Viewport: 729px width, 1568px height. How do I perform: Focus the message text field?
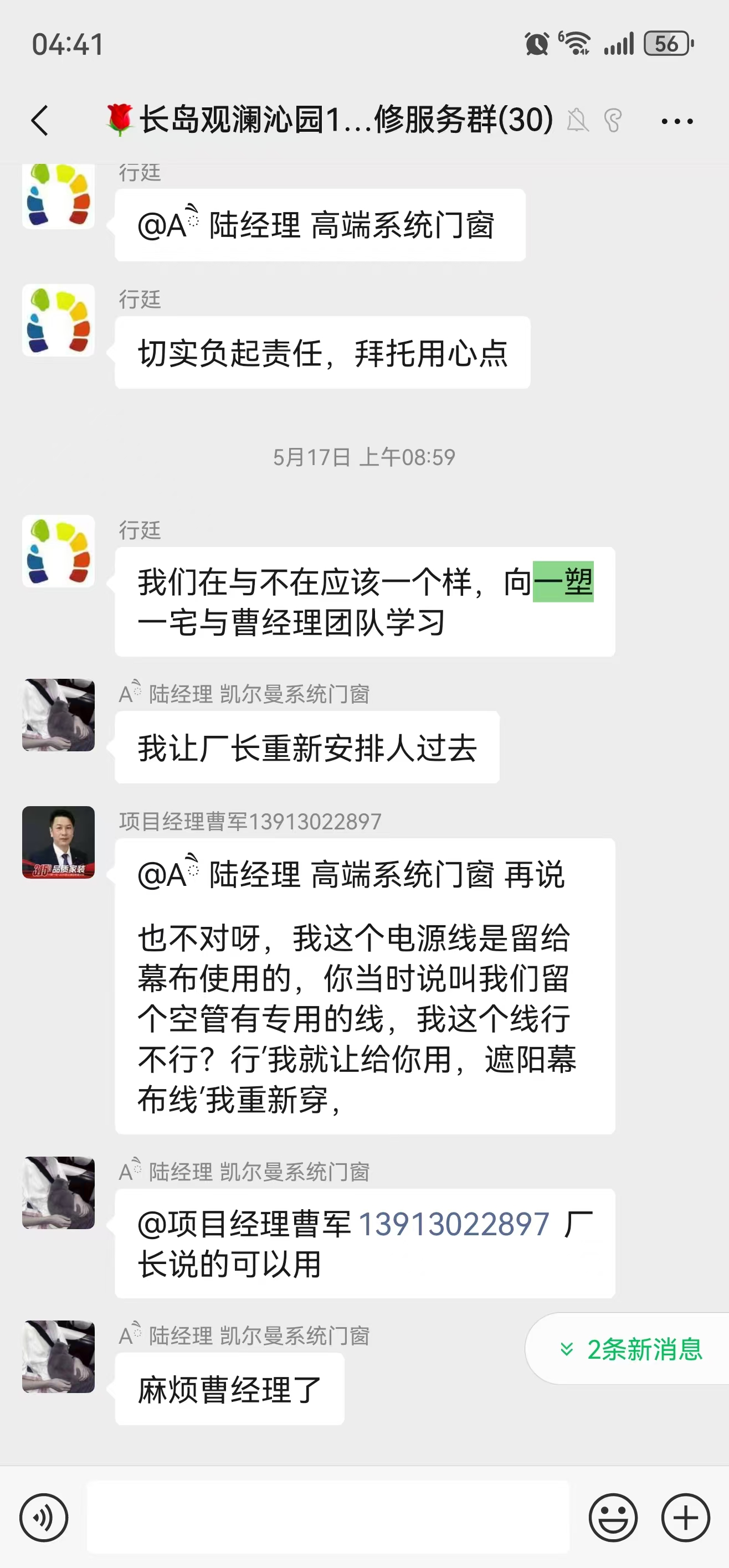[327, 1517]
